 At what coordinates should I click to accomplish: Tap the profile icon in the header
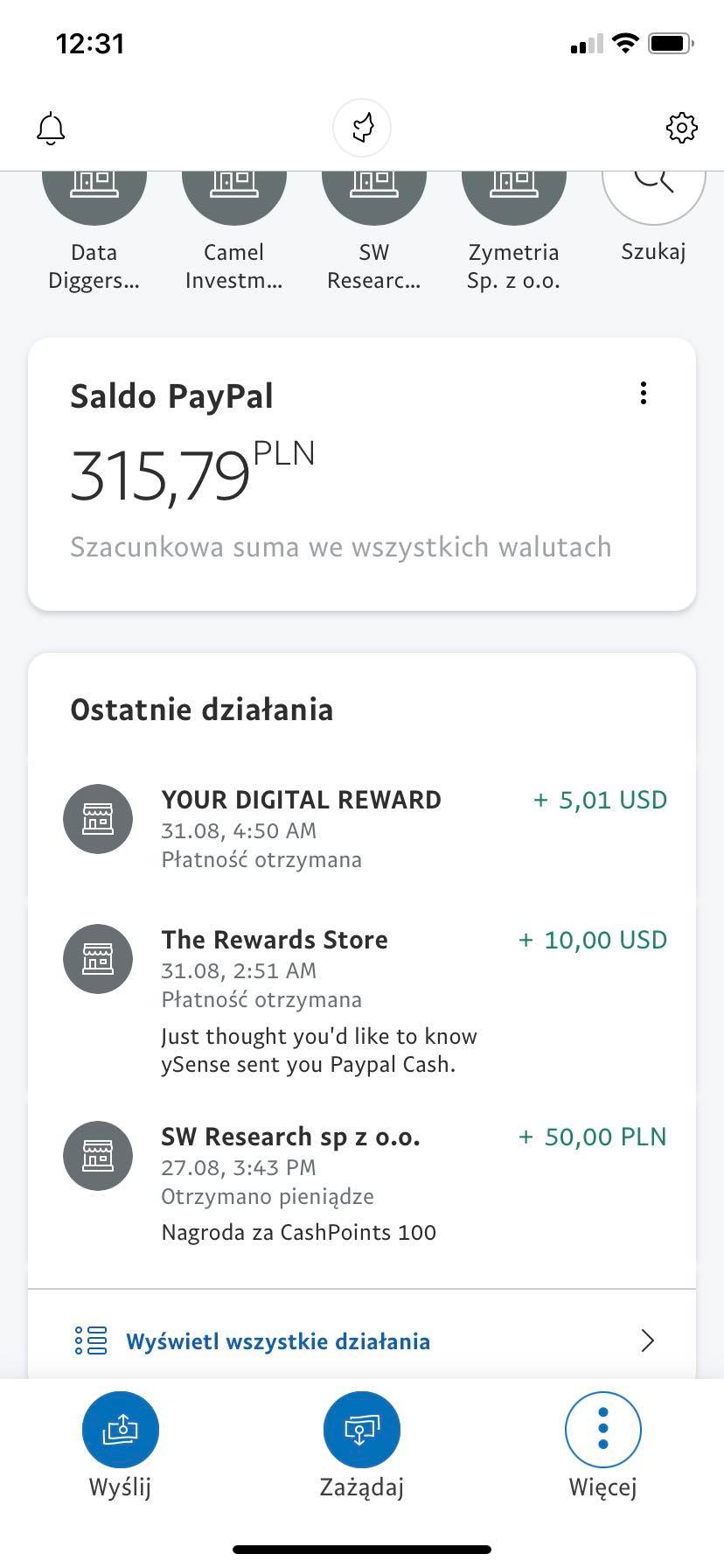point(362,128)
